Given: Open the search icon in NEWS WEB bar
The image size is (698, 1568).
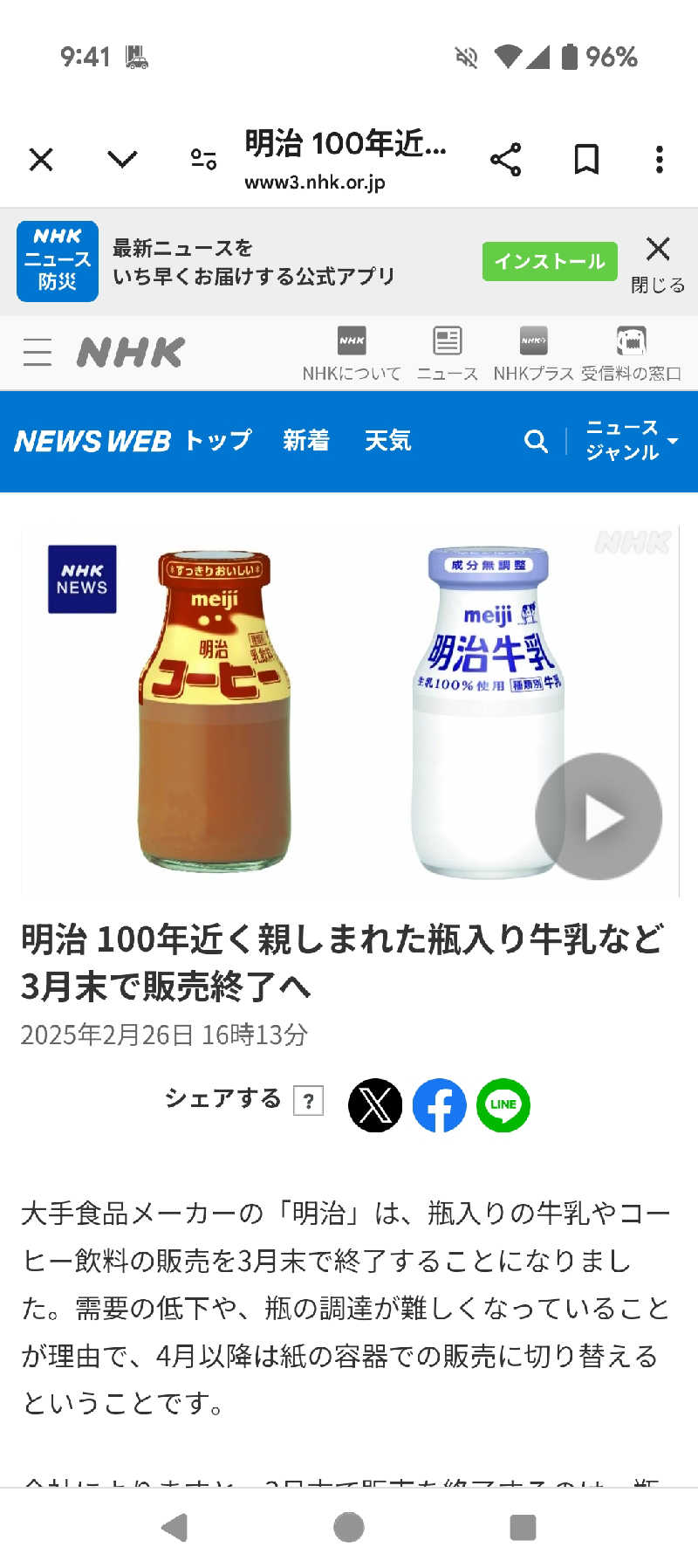Looking at the screenshot, I should pos(536,442).
